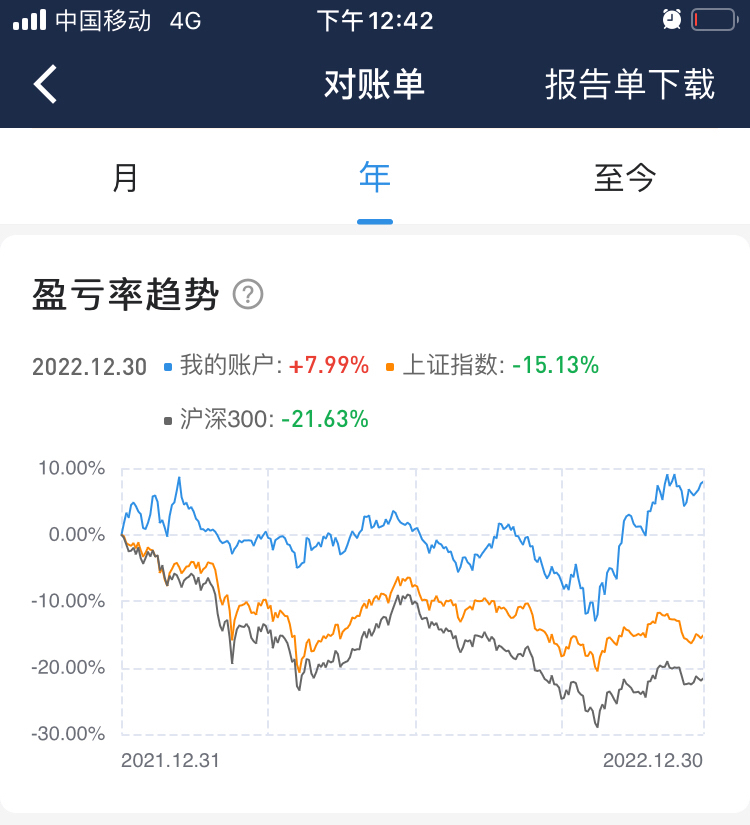Image resolution: width=750 pixels, height=825 pixels.
Task: Switch to the 至今 tab
Action: coord(625,178)
